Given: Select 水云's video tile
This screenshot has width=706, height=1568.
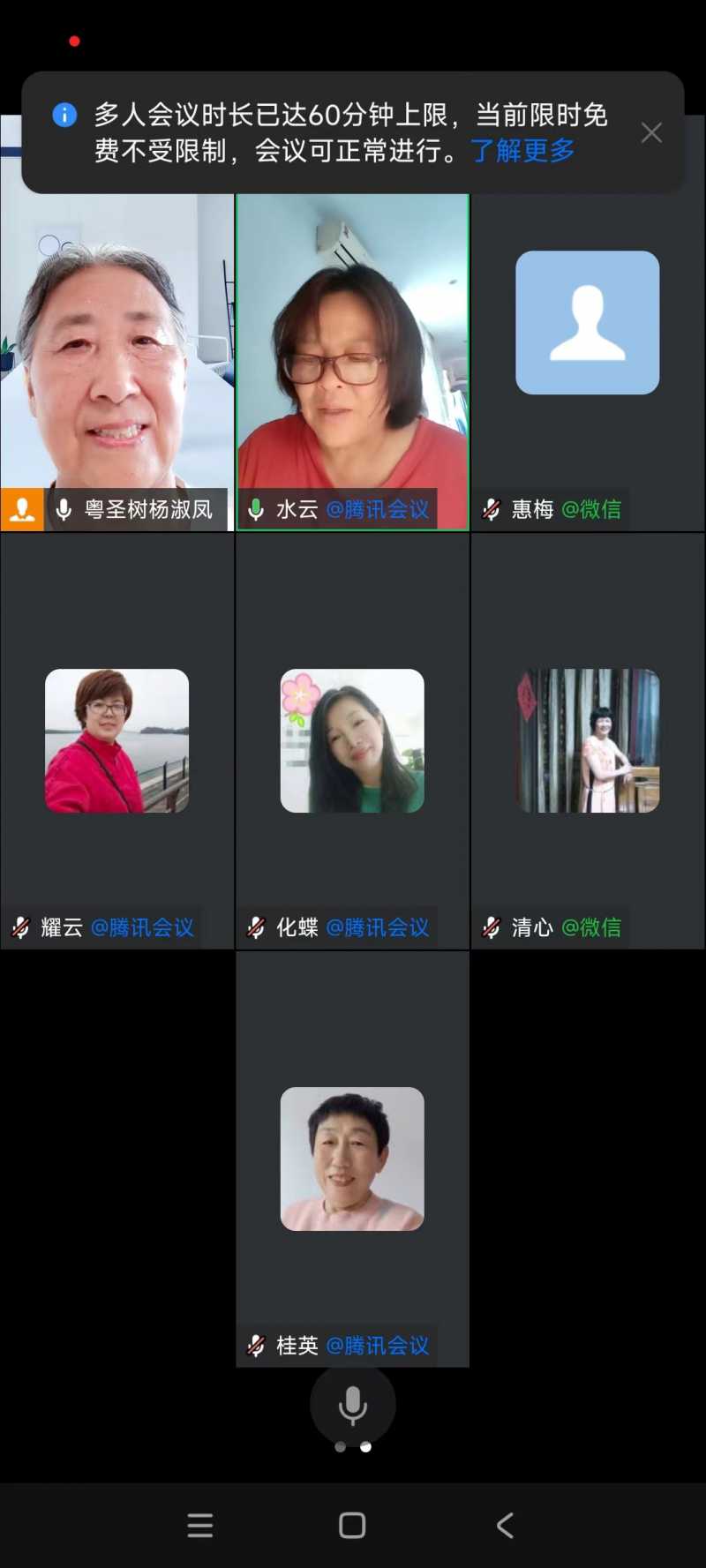Looking at the screenshot, I should click(x=352, y=353).
